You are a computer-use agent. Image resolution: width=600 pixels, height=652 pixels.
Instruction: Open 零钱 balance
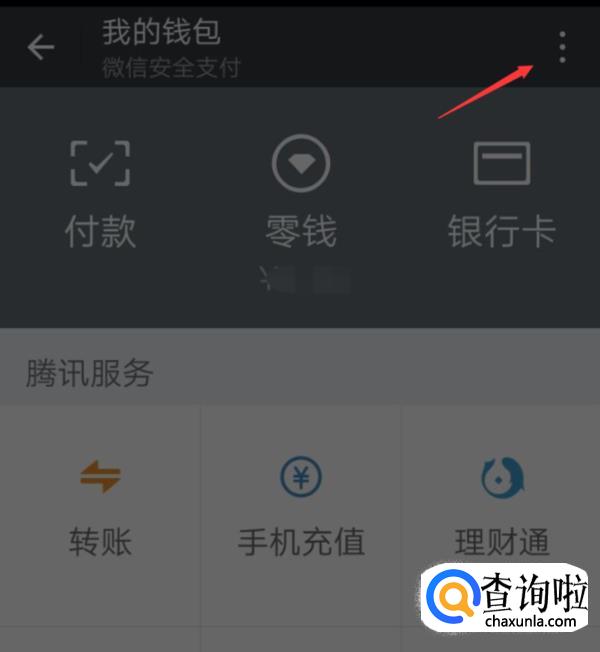point(301,195)
